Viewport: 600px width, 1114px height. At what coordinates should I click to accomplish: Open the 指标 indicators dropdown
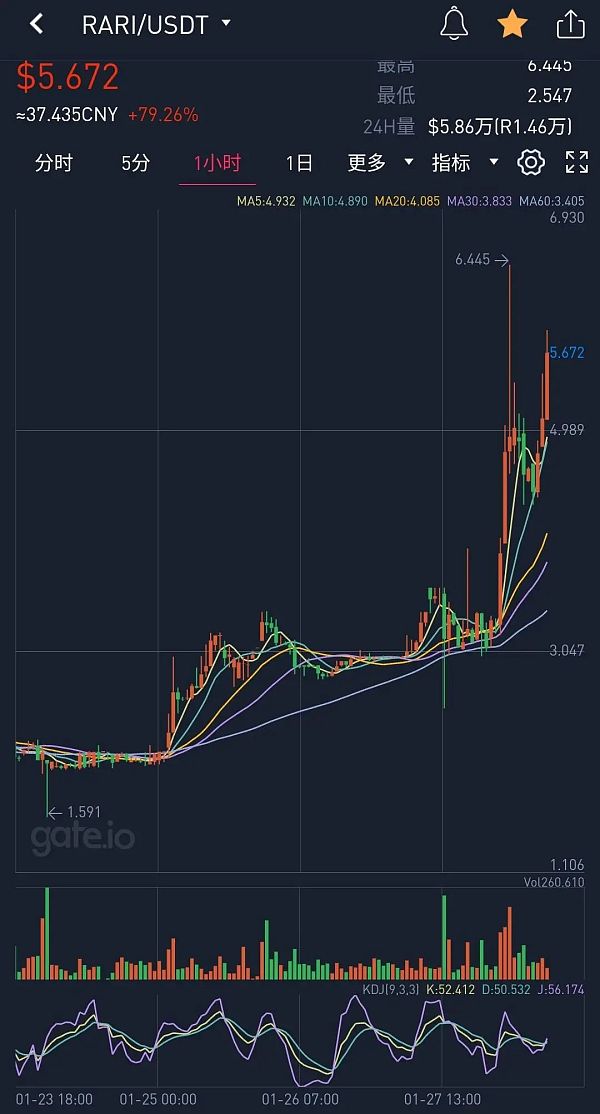pyautogui.click(x=465, y=163)
